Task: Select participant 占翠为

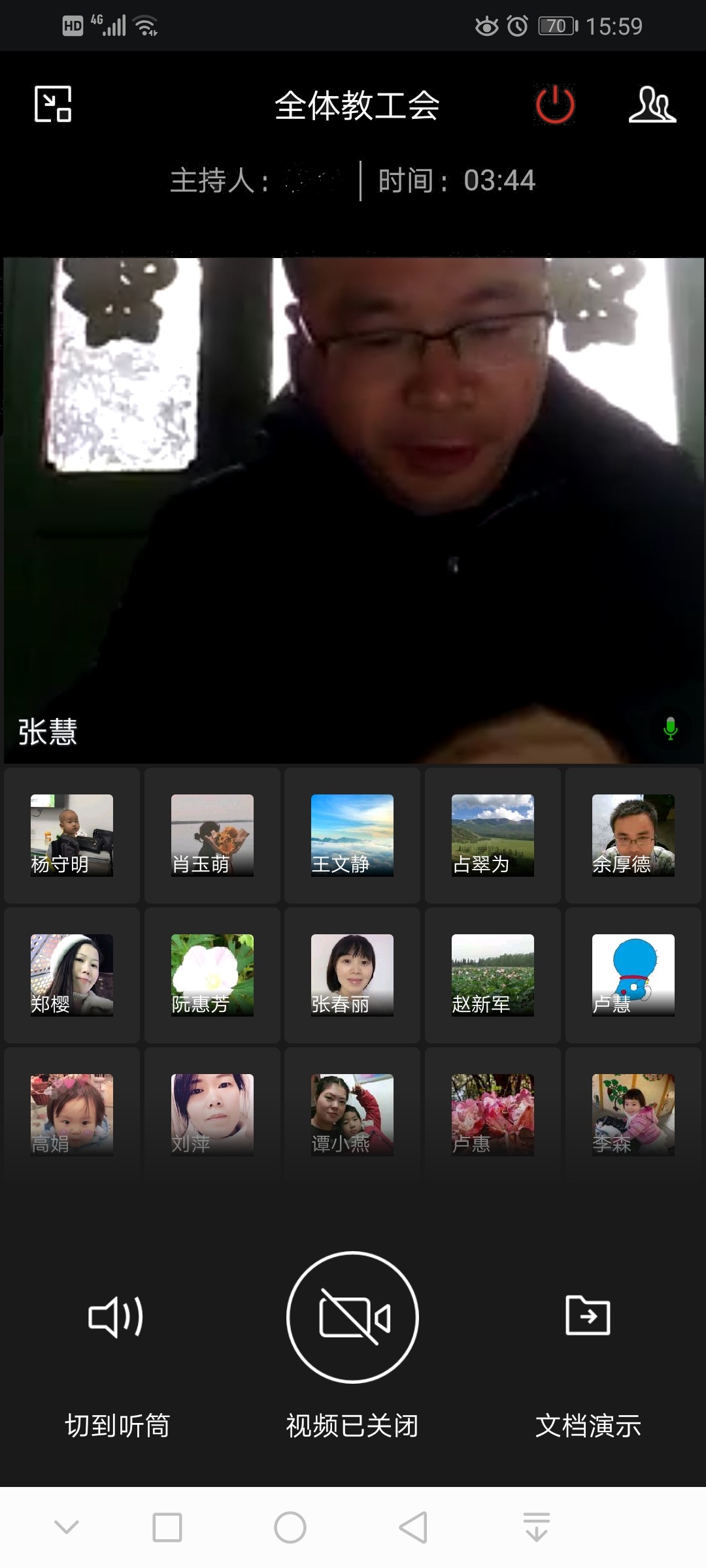Action: coord(492,835)
